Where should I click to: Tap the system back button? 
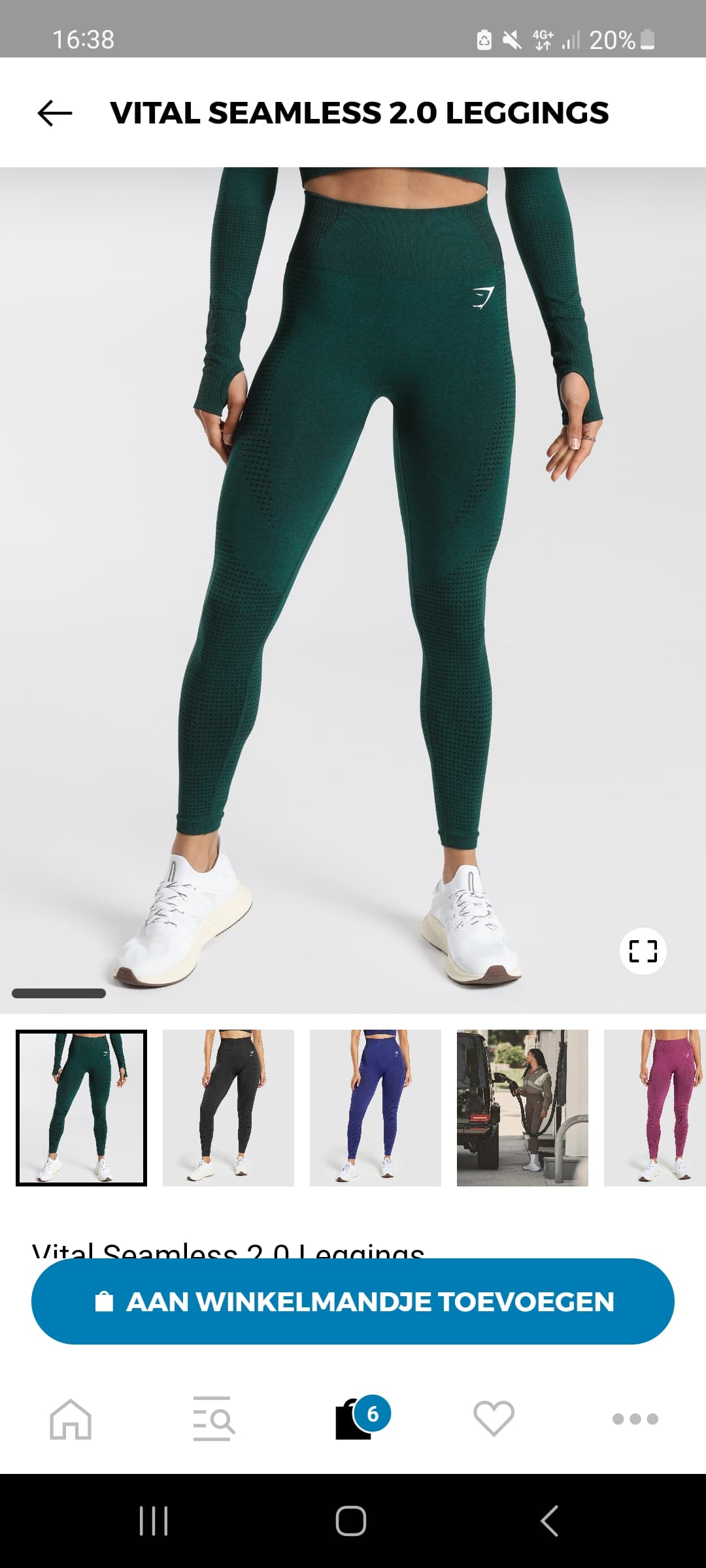click(549, 1521)
